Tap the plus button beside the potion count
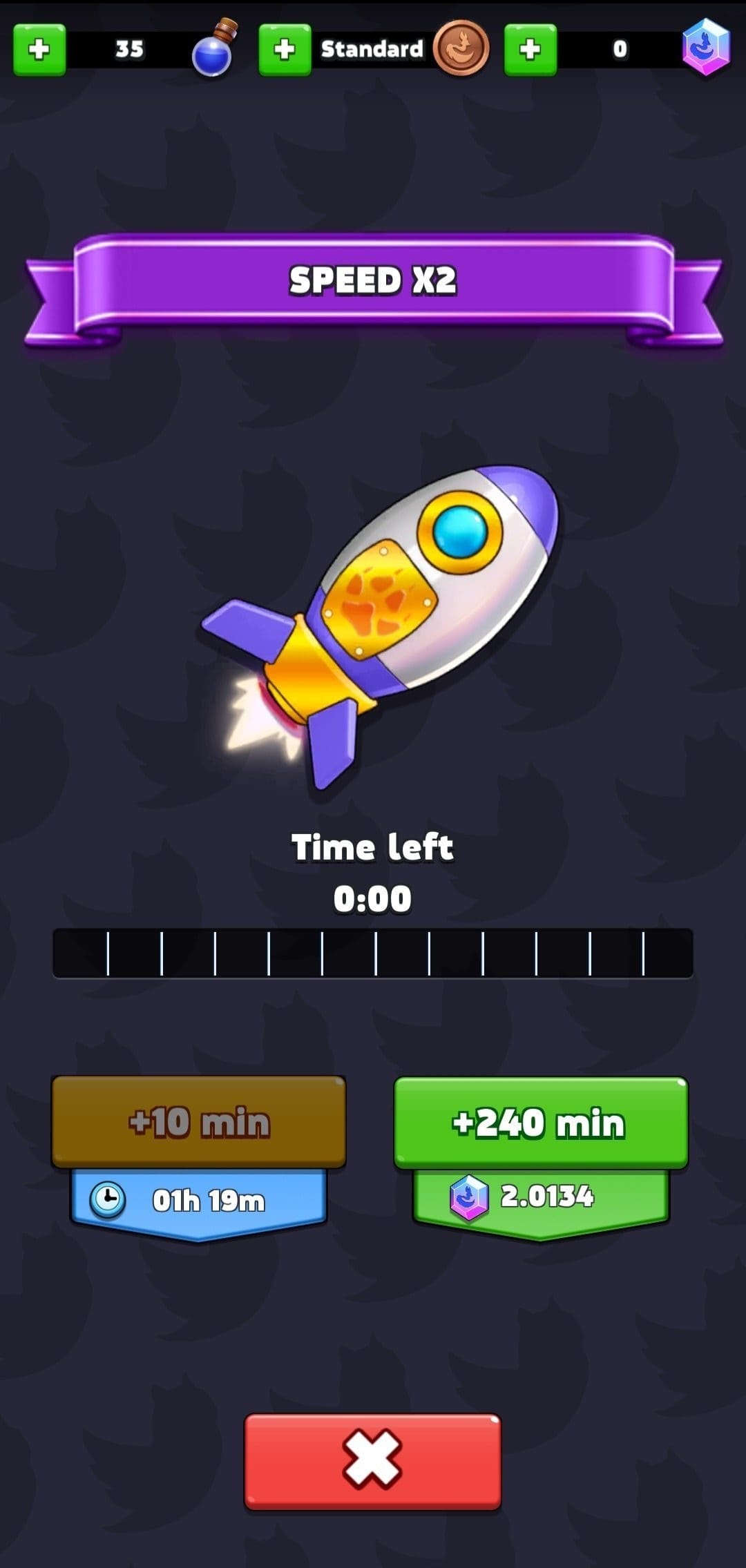Viewport: 746px width, 1568px height. [x=39, y=50]
